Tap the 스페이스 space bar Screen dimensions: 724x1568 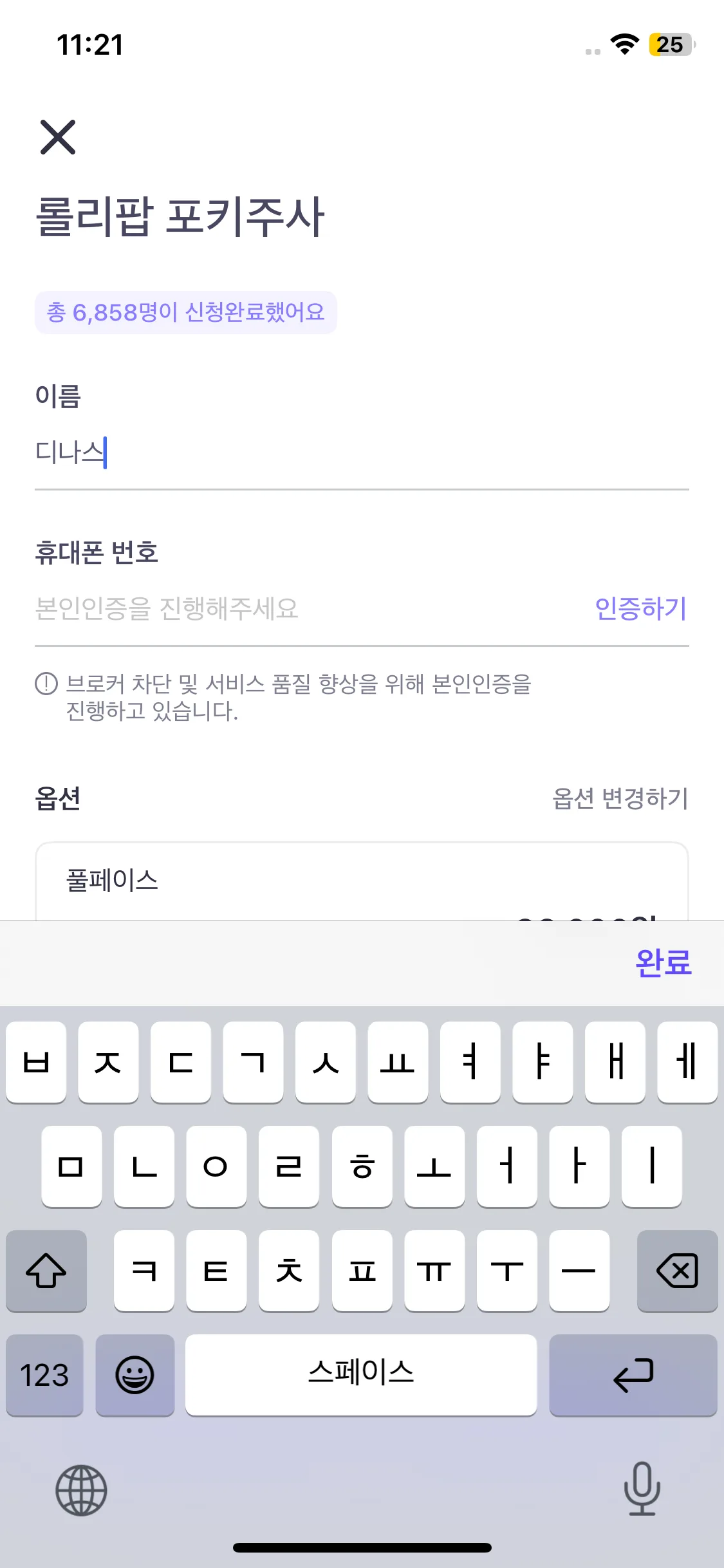360,1375
